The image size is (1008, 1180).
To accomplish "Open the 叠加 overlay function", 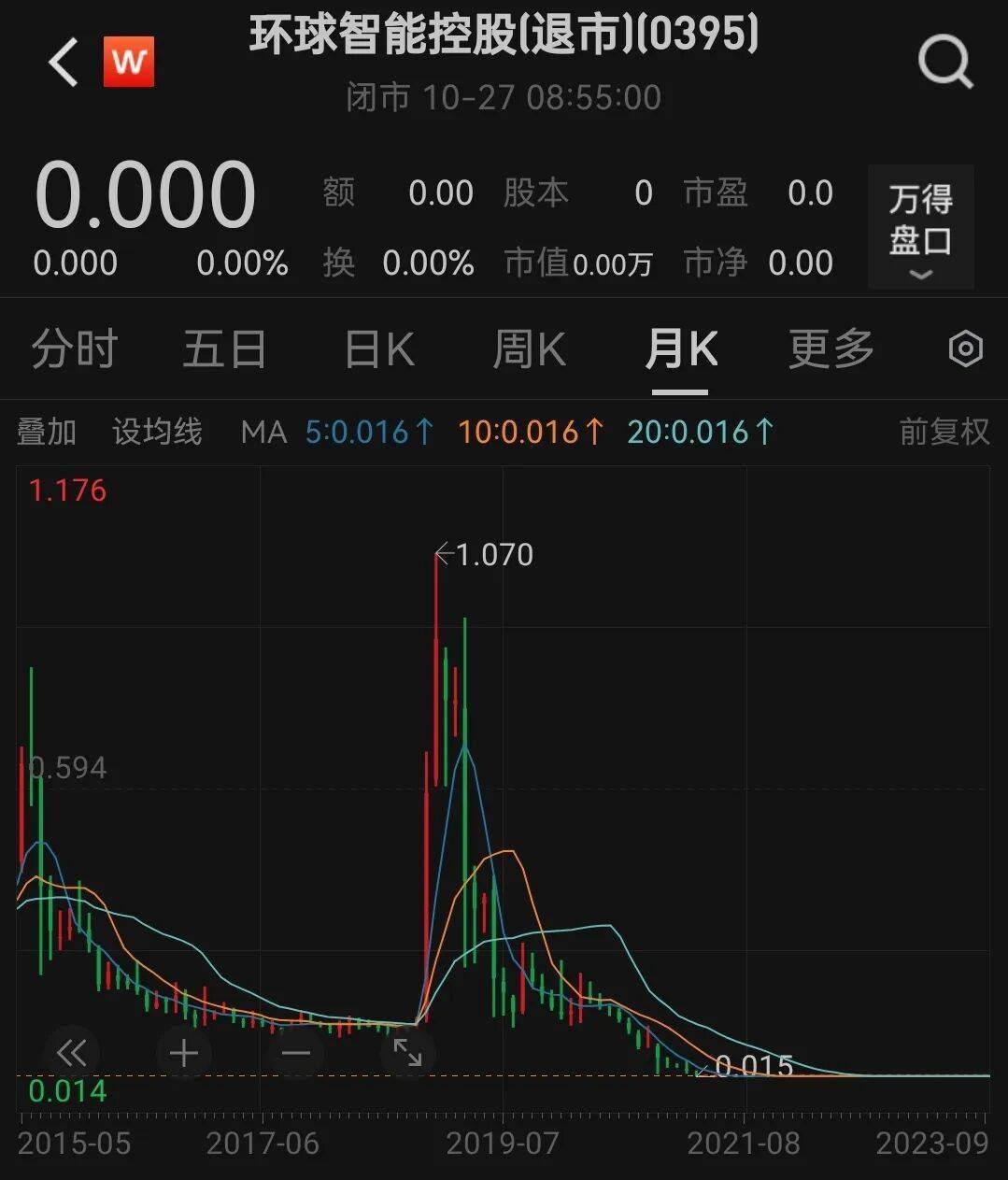I will 47,432.
